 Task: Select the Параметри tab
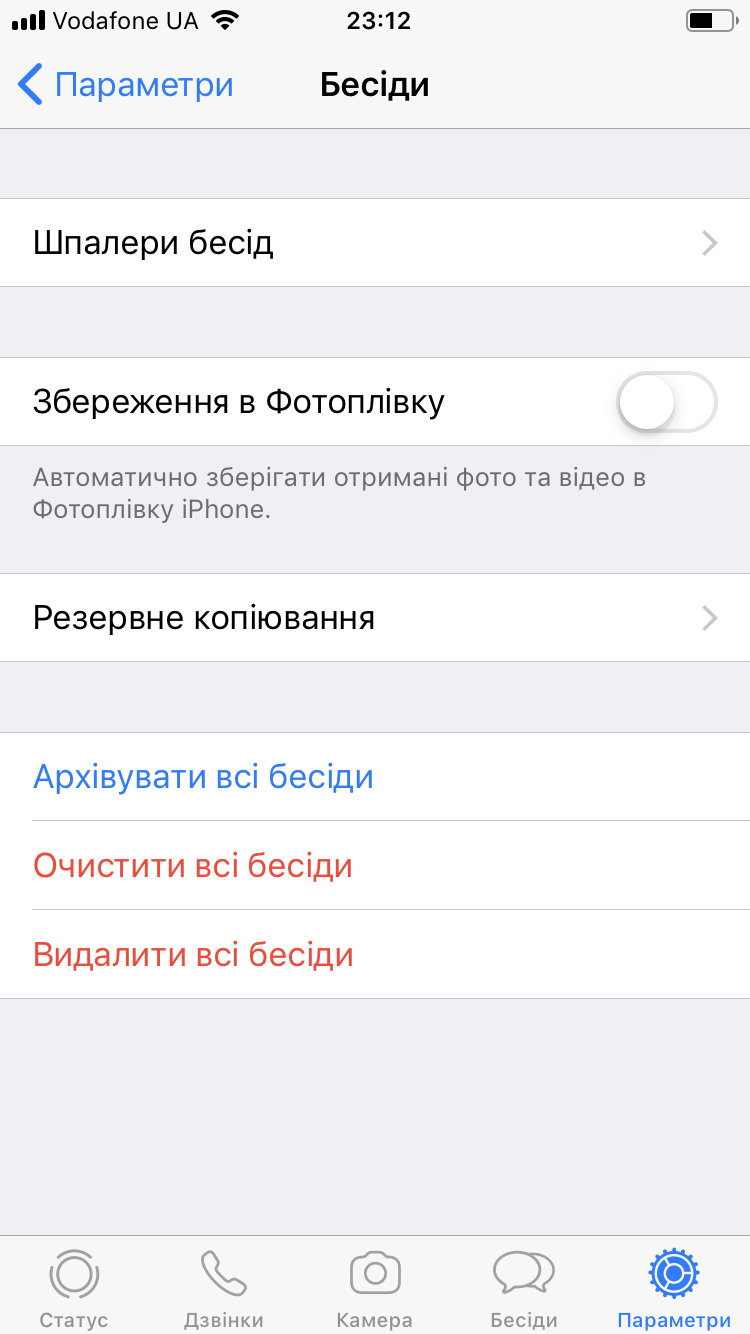tap(674, 1288)
